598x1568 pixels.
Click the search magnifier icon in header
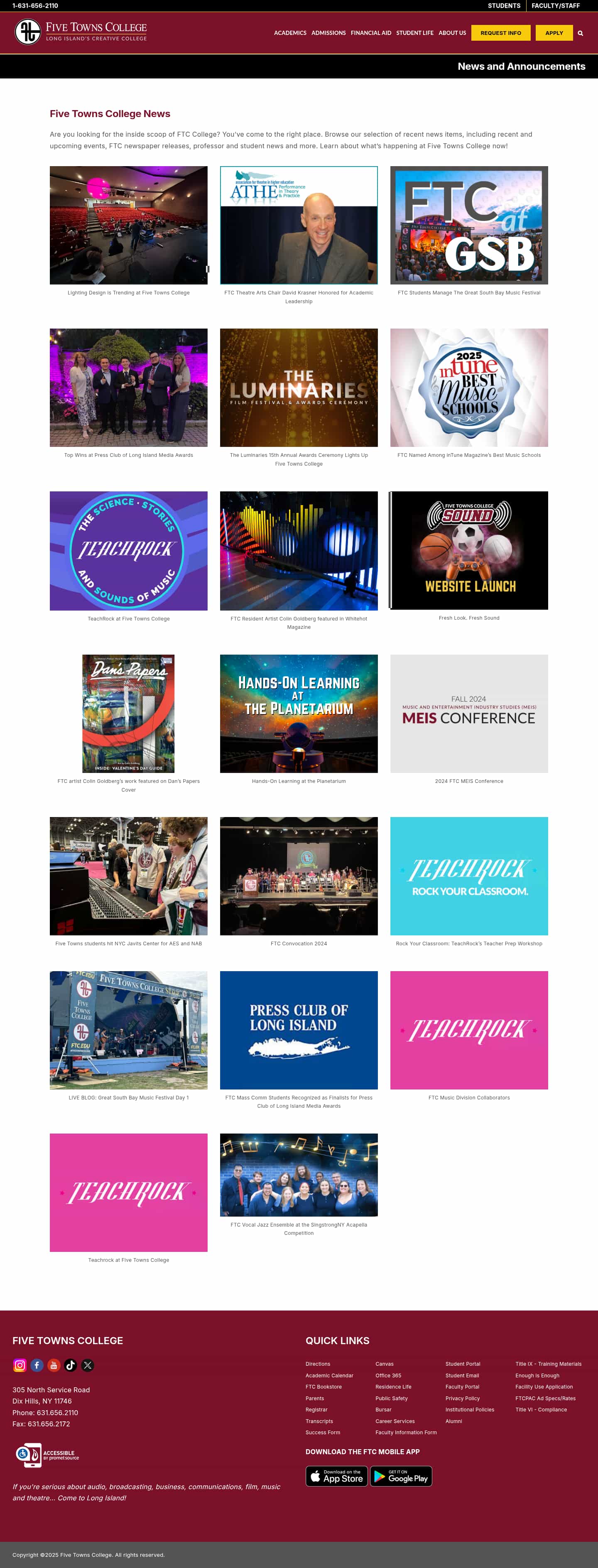(581, 34)
